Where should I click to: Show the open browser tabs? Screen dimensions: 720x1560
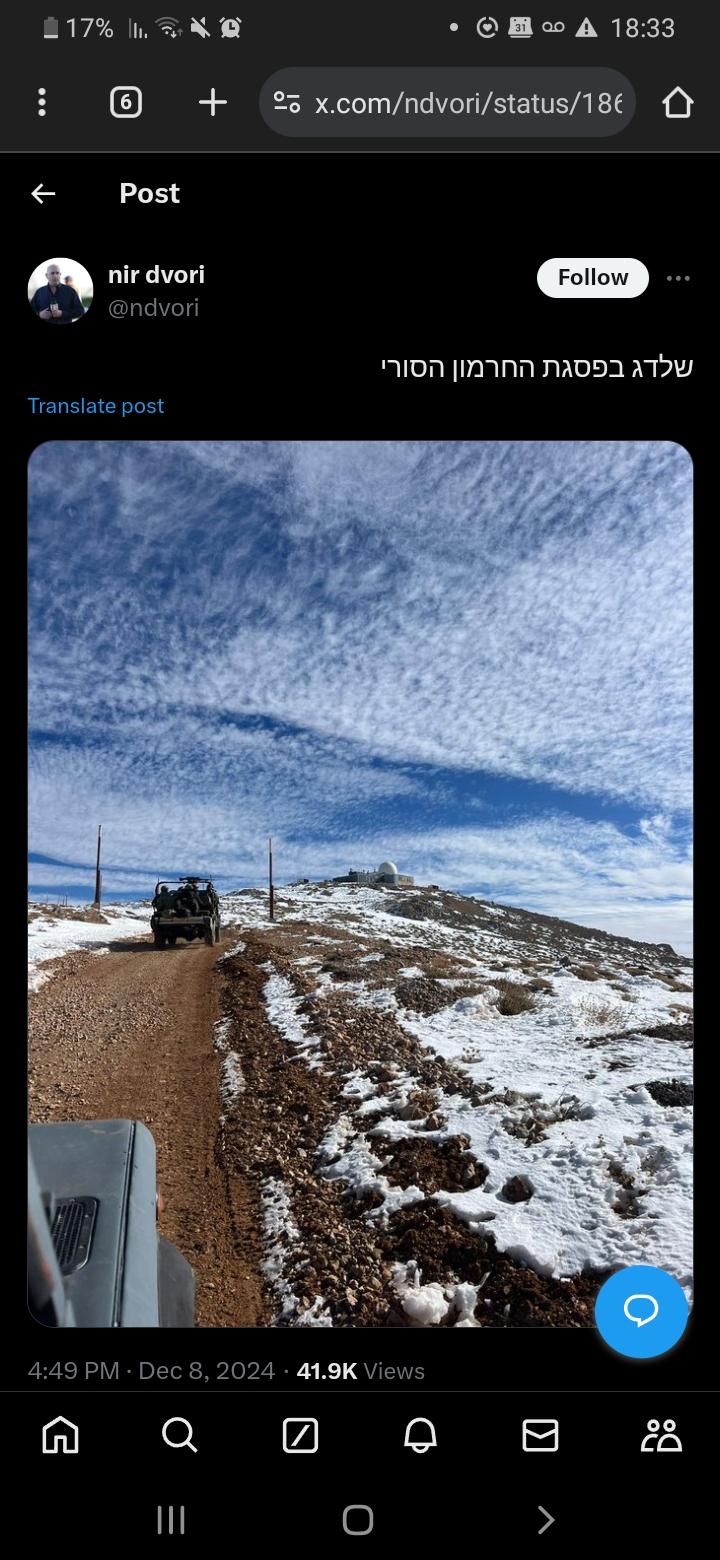tap(125, 102)
